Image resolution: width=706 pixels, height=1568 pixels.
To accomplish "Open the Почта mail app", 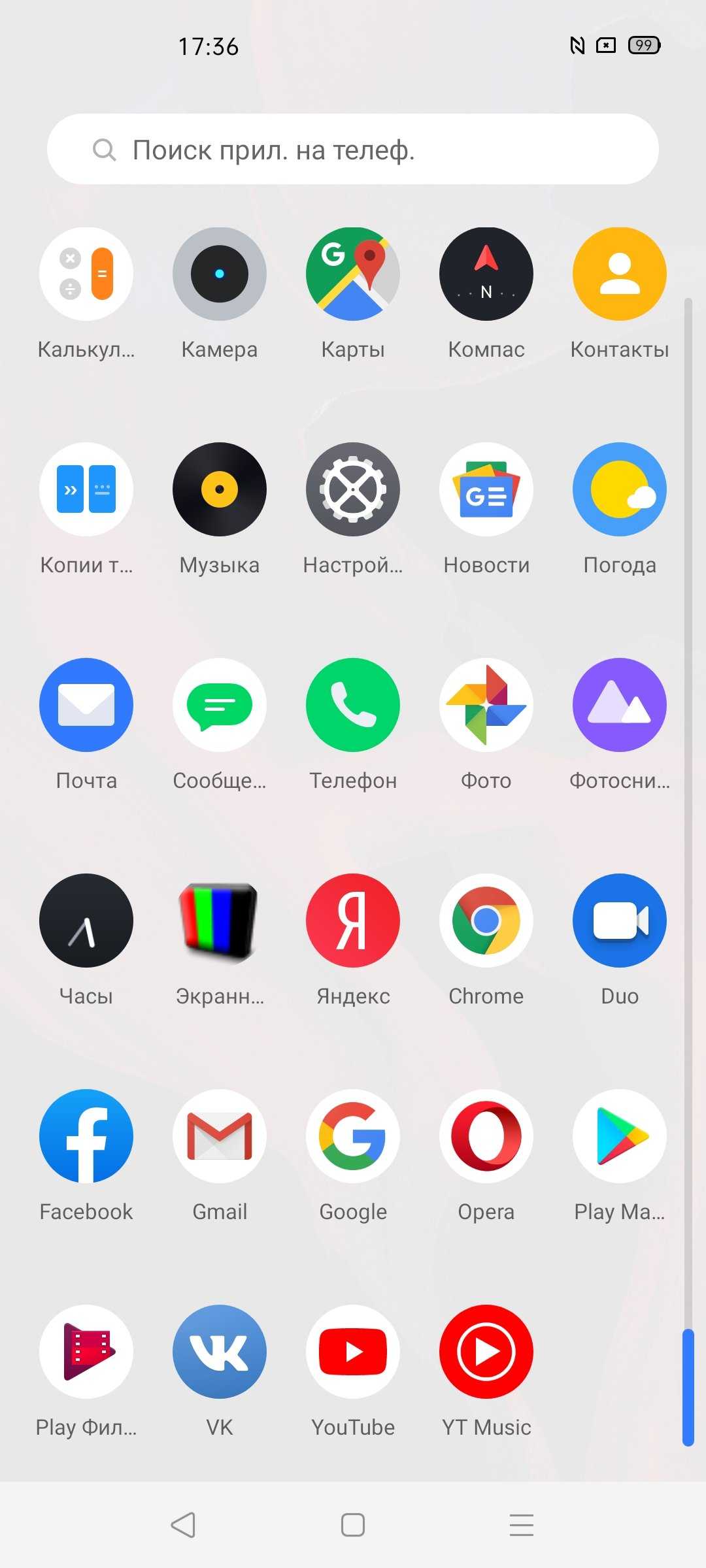I will [x=86, y=706].
